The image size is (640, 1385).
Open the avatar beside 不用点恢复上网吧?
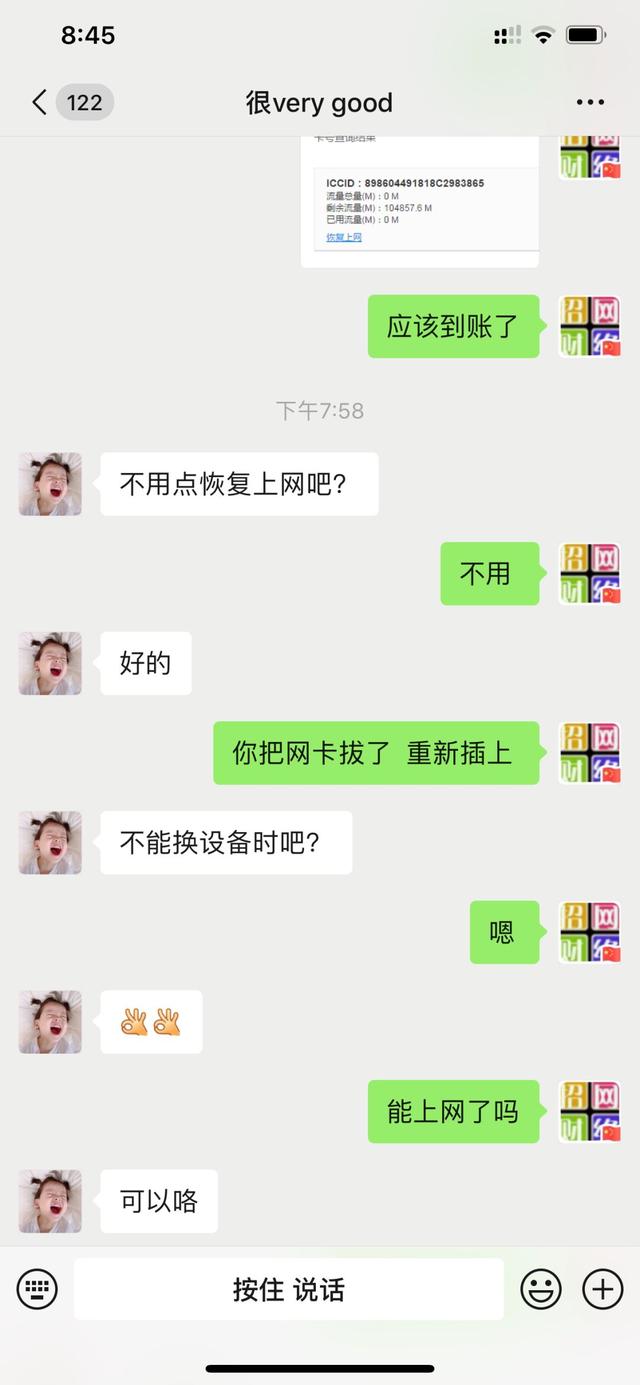50,484
